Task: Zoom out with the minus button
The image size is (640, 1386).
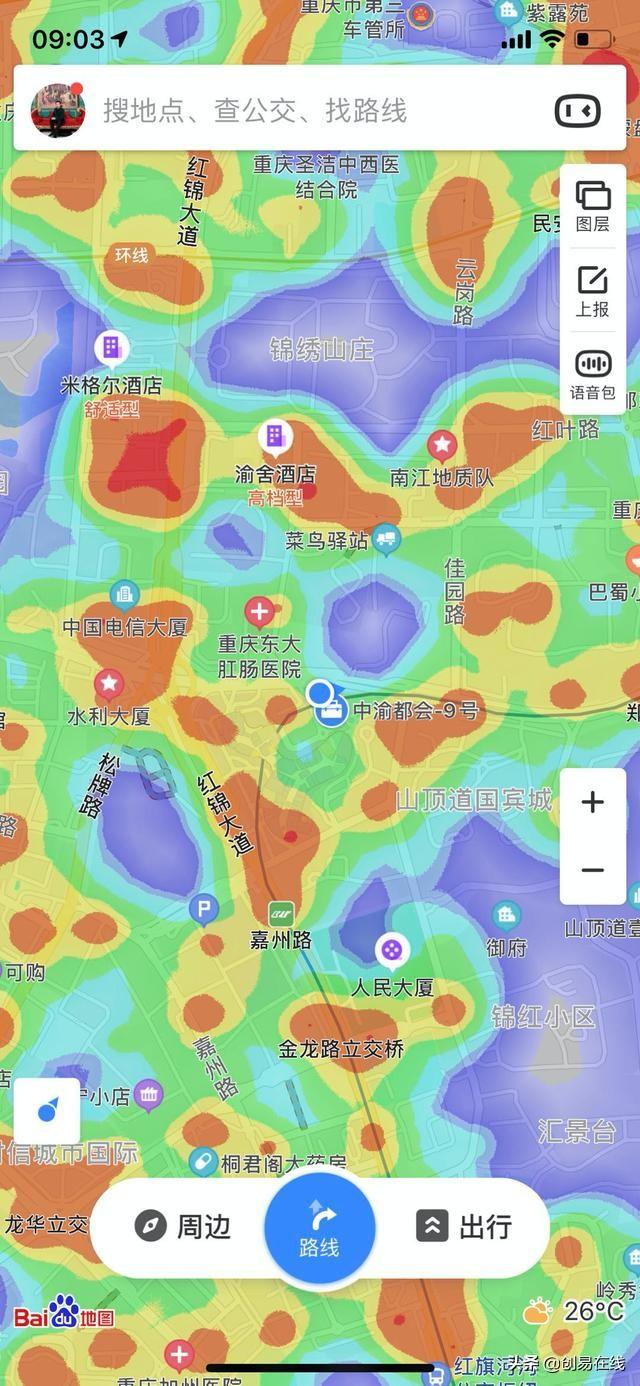Action: click(593, 870)
